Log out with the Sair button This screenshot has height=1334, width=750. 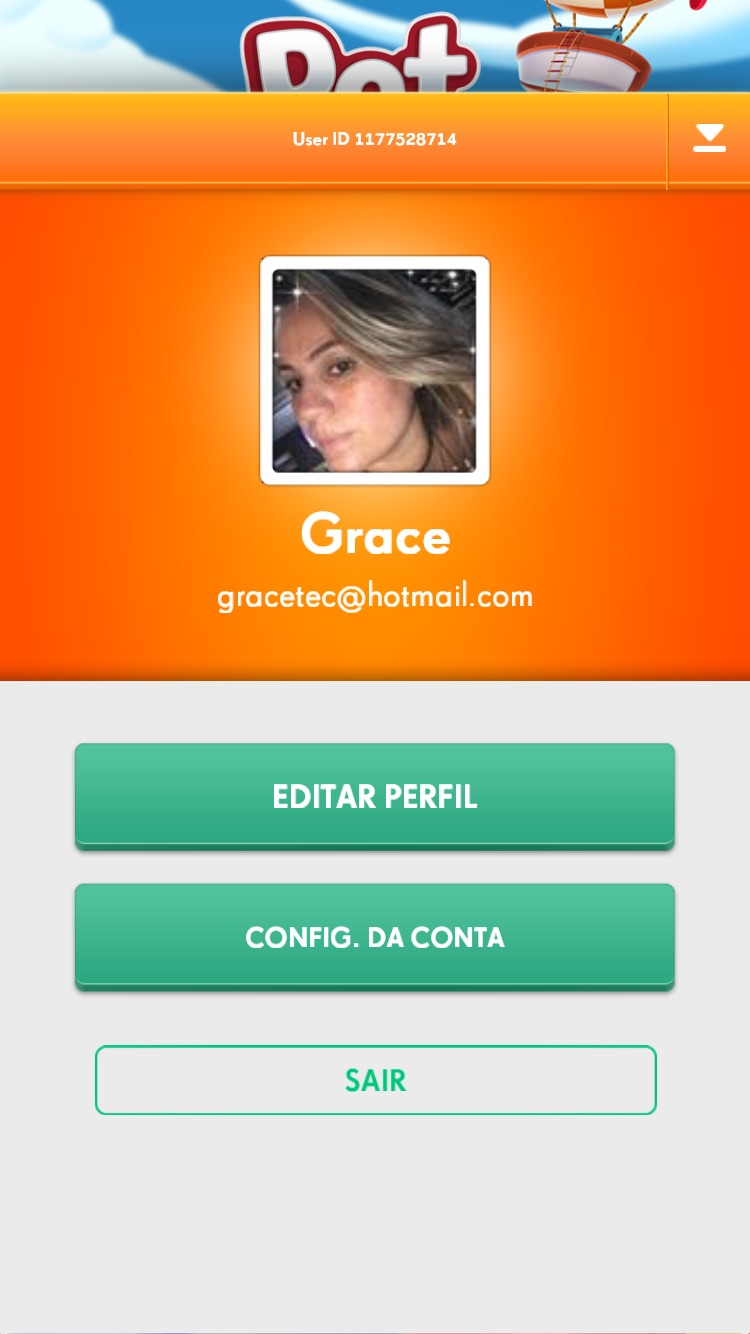[x=375, y=1080]
